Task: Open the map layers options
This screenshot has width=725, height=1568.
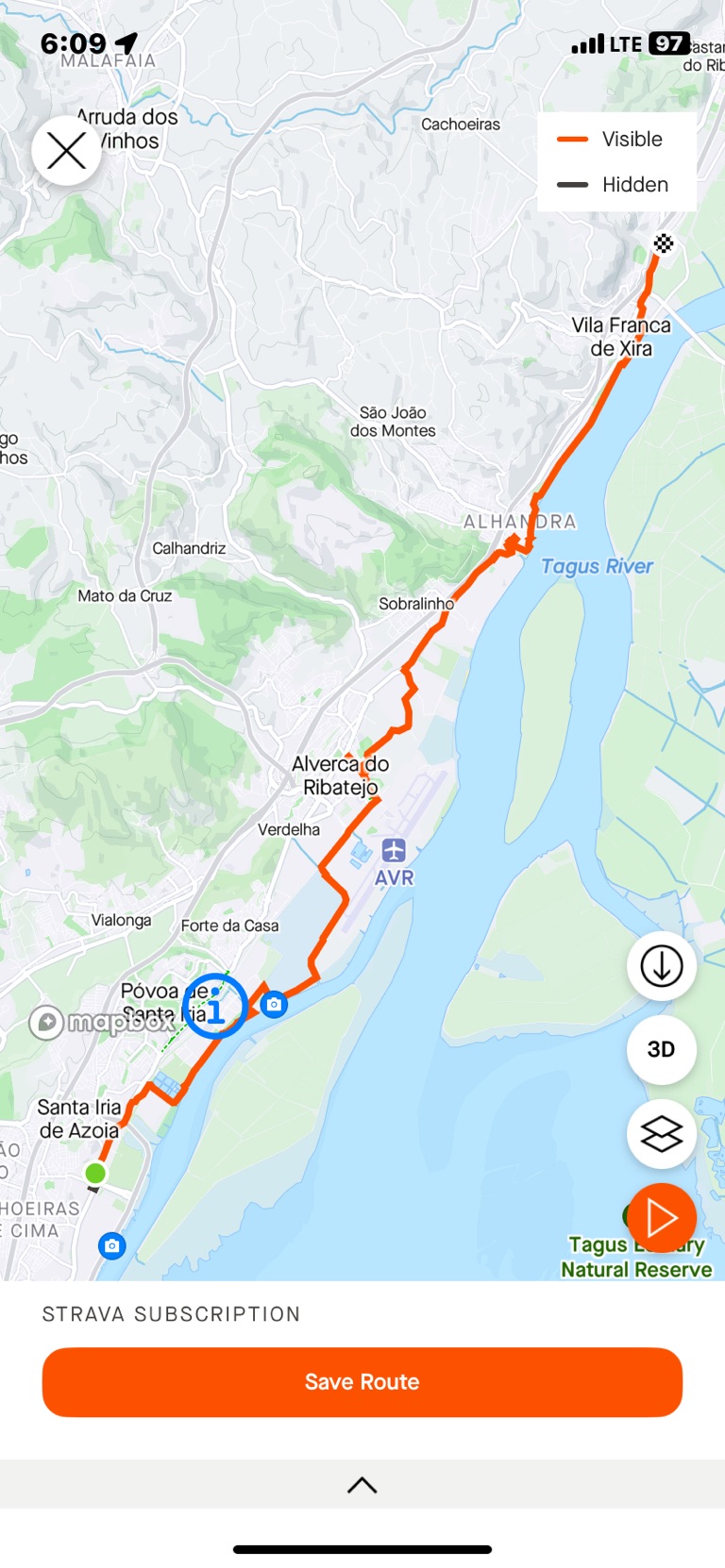Action: coord(662,1134)
